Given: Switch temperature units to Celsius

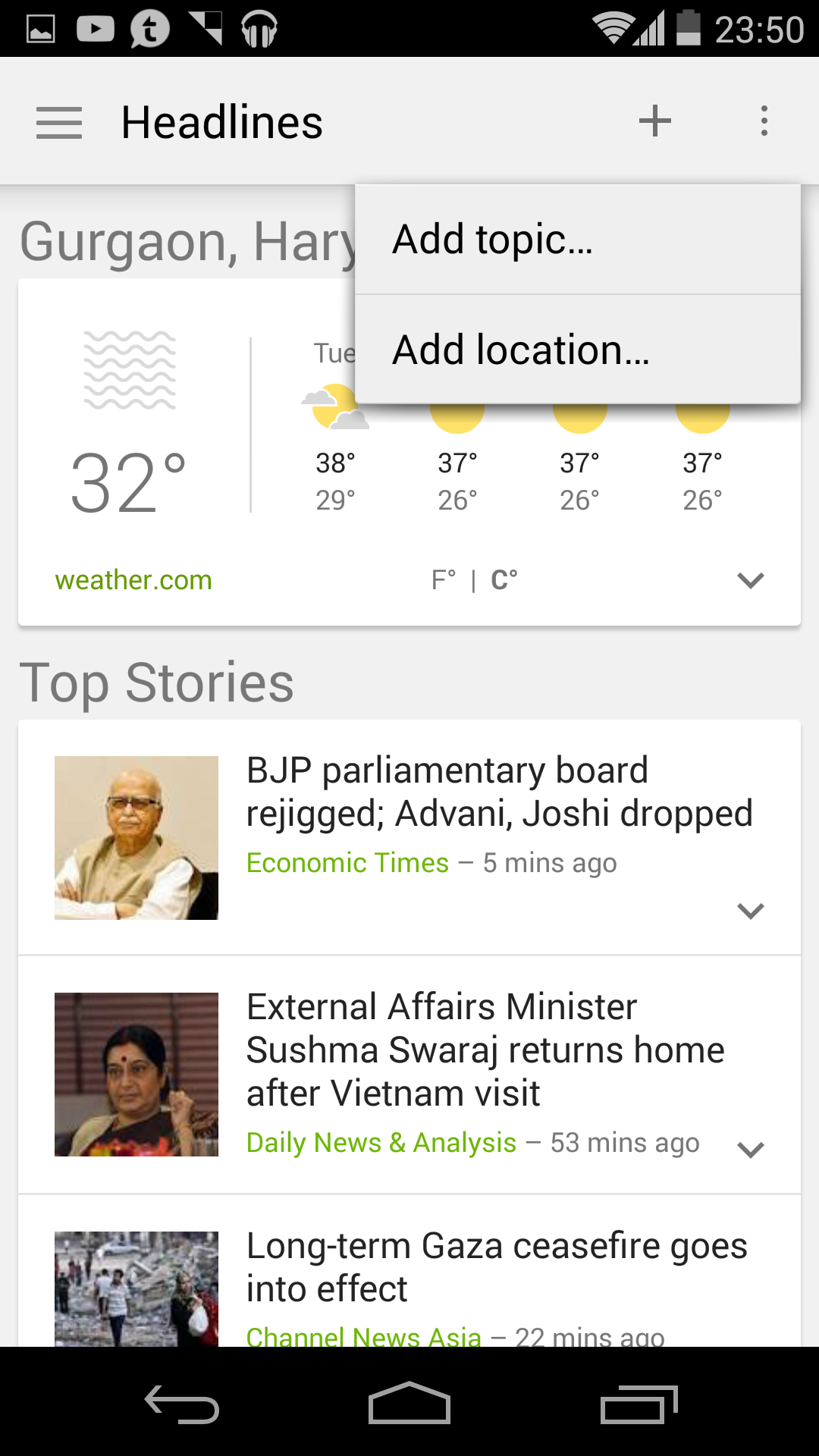Looking at the screenshot, I should (504, 580).
